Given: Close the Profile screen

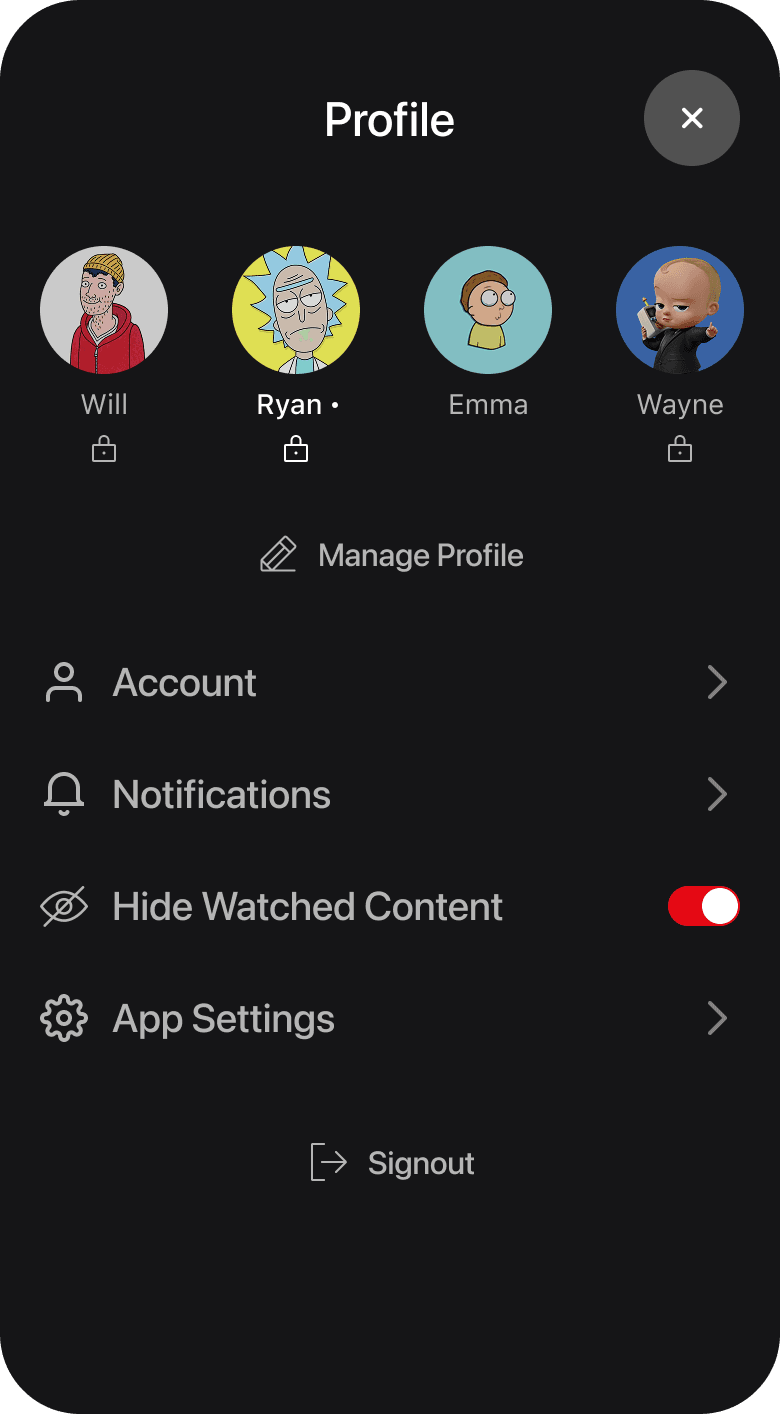Looking at the screenshot, I should click(691, 118).
